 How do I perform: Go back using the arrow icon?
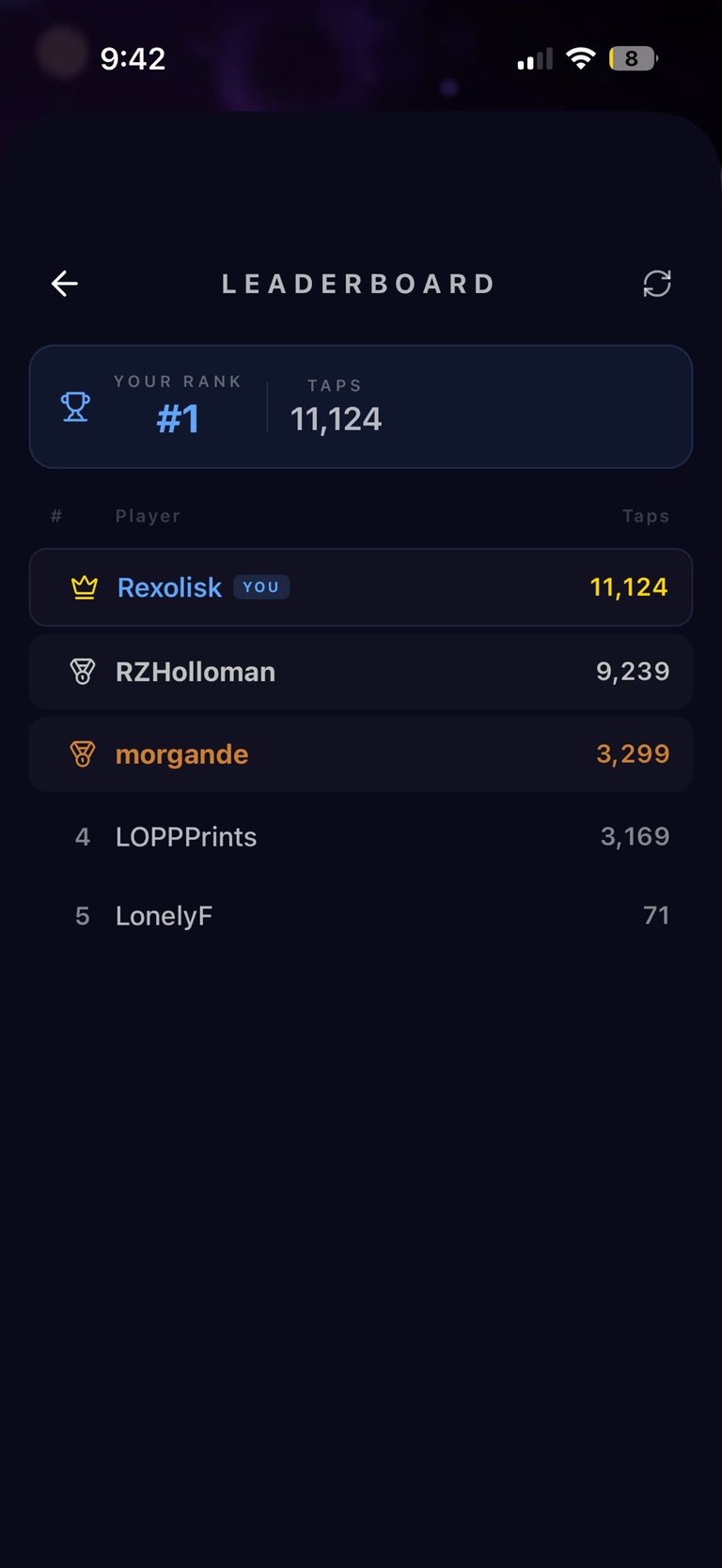pyautogui.click(x=65, y=283)
